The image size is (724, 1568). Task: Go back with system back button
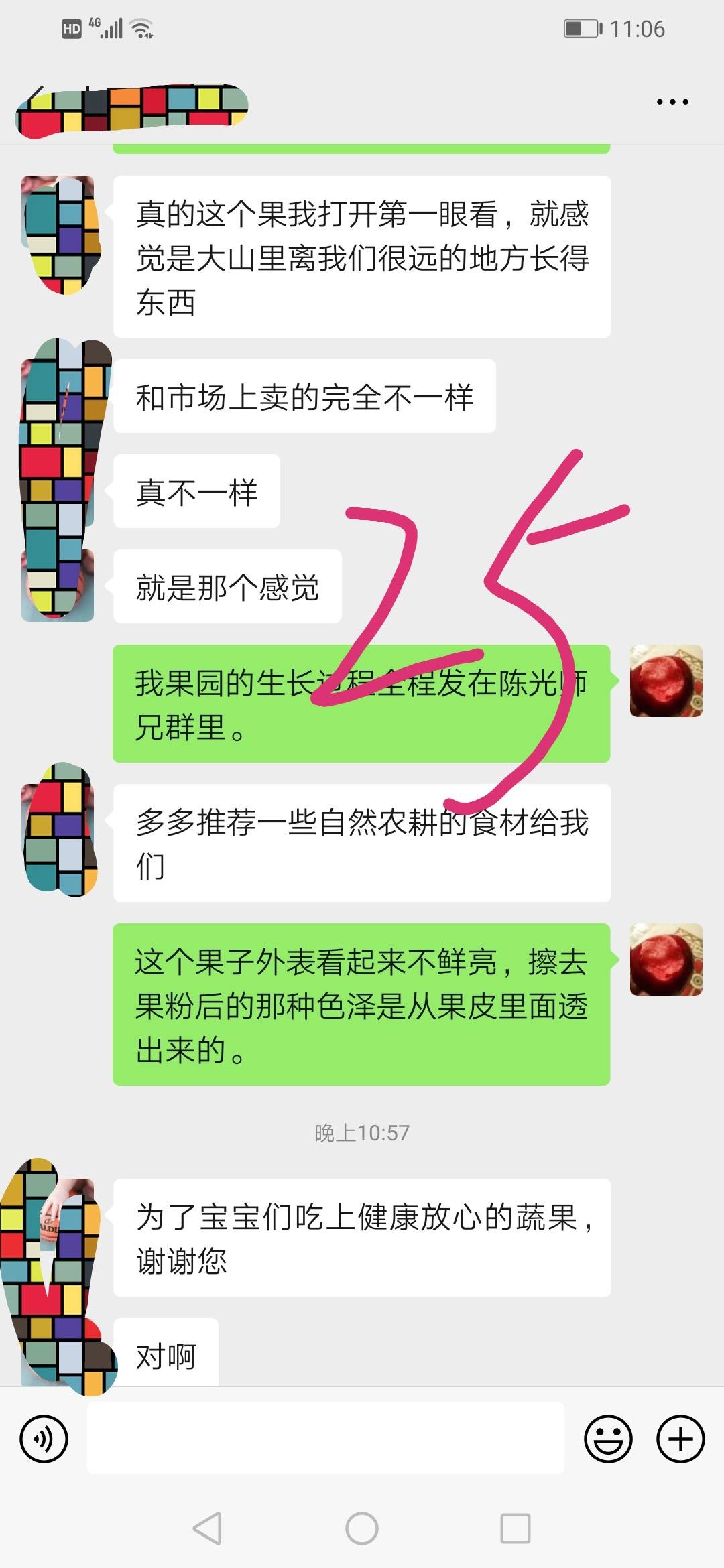point(207,1528)
